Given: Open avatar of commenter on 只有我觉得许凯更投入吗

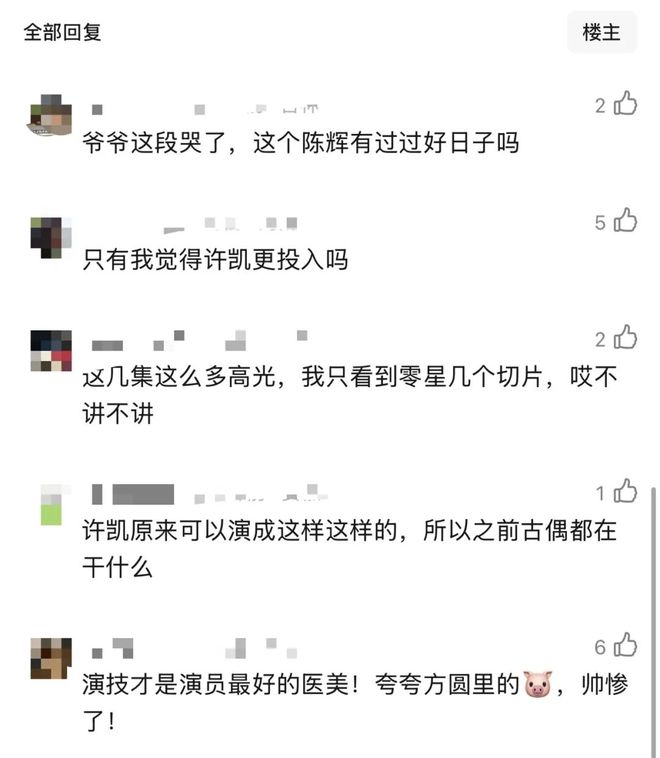Looking at the screenshot, I should tap(50, 237).
